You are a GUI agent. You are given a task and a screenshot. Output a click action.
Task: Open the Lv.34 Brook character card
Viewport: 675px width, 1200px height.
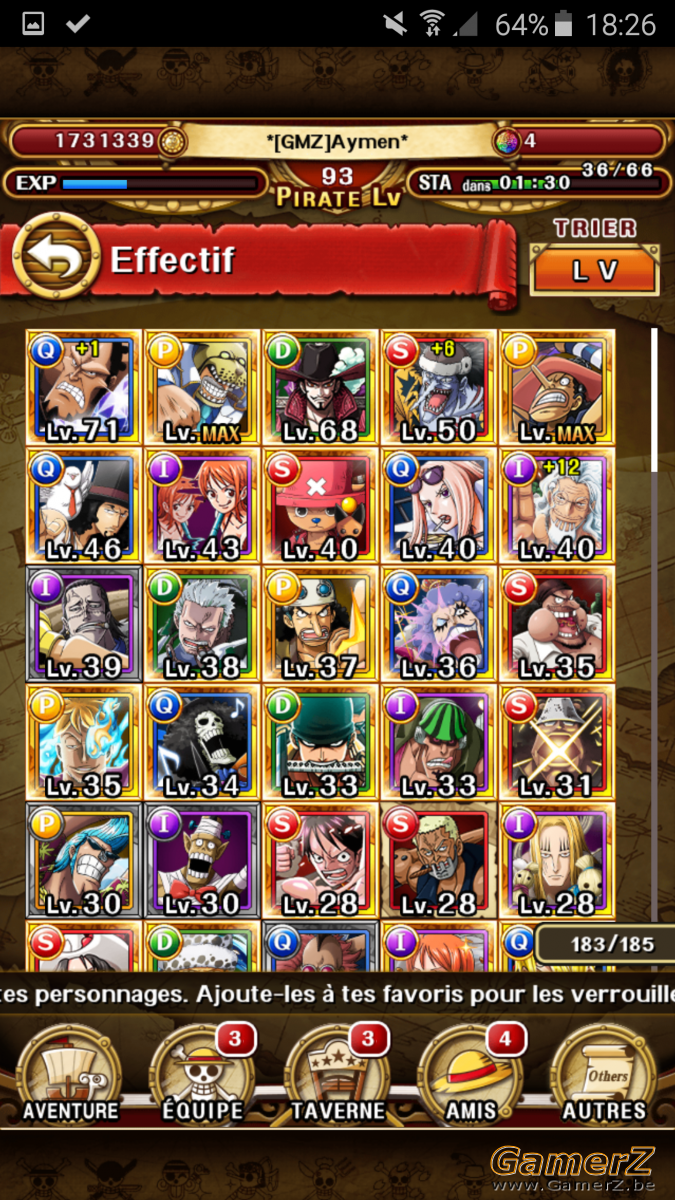click(x=203, y=741)
